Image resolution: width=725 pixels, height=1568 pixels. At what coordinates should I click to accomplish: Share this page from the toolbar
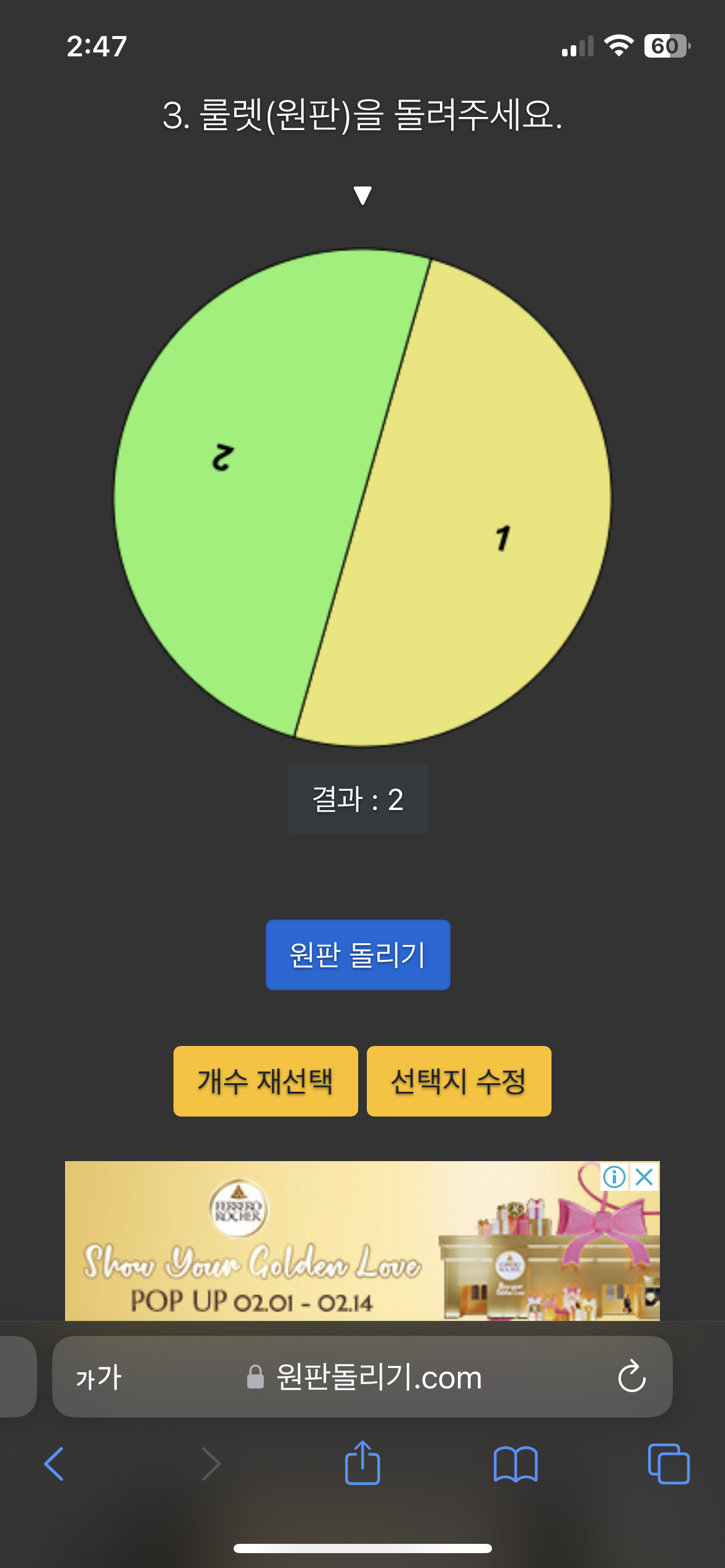[x=362, y=1463]
